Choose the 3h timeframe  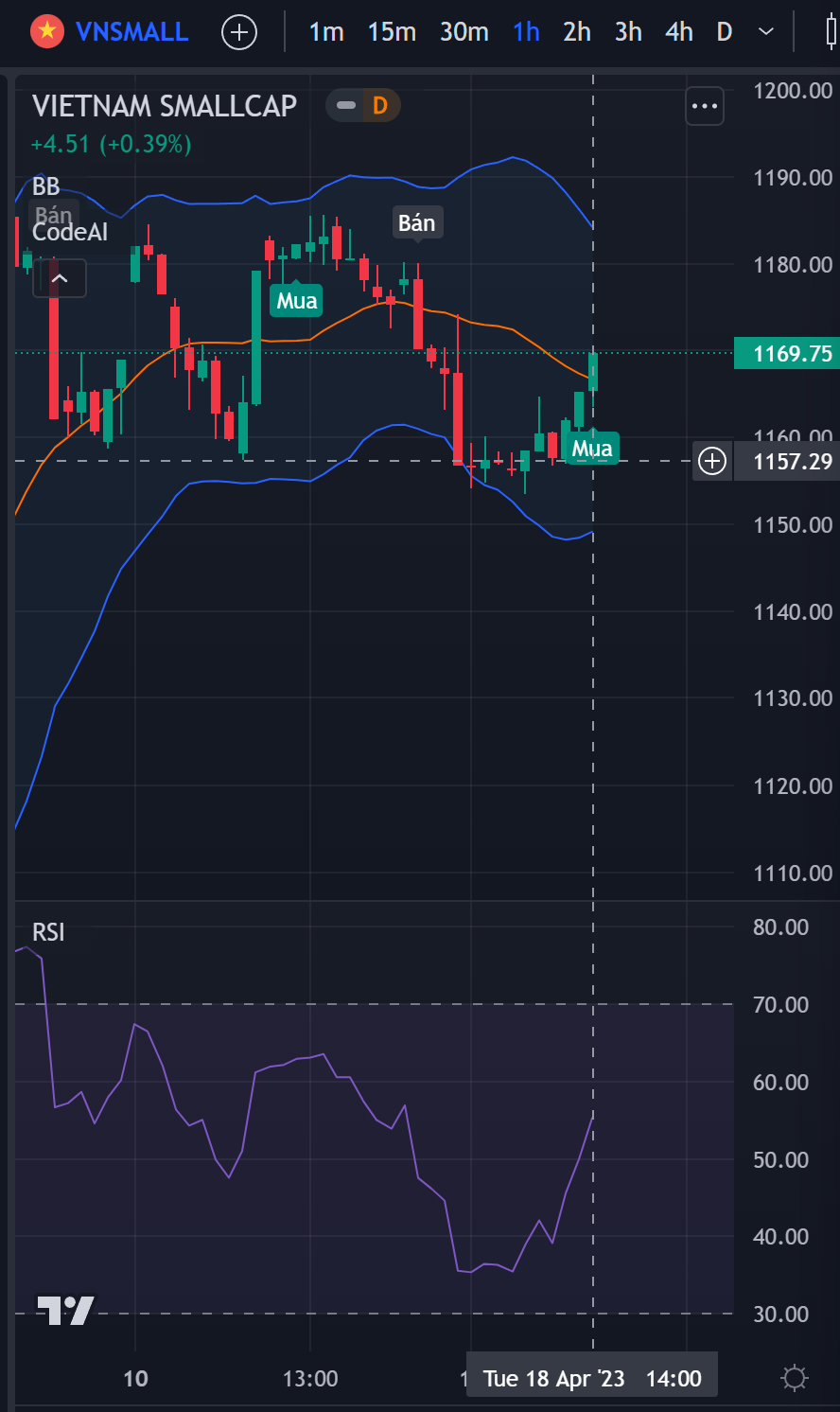[628, 32]
